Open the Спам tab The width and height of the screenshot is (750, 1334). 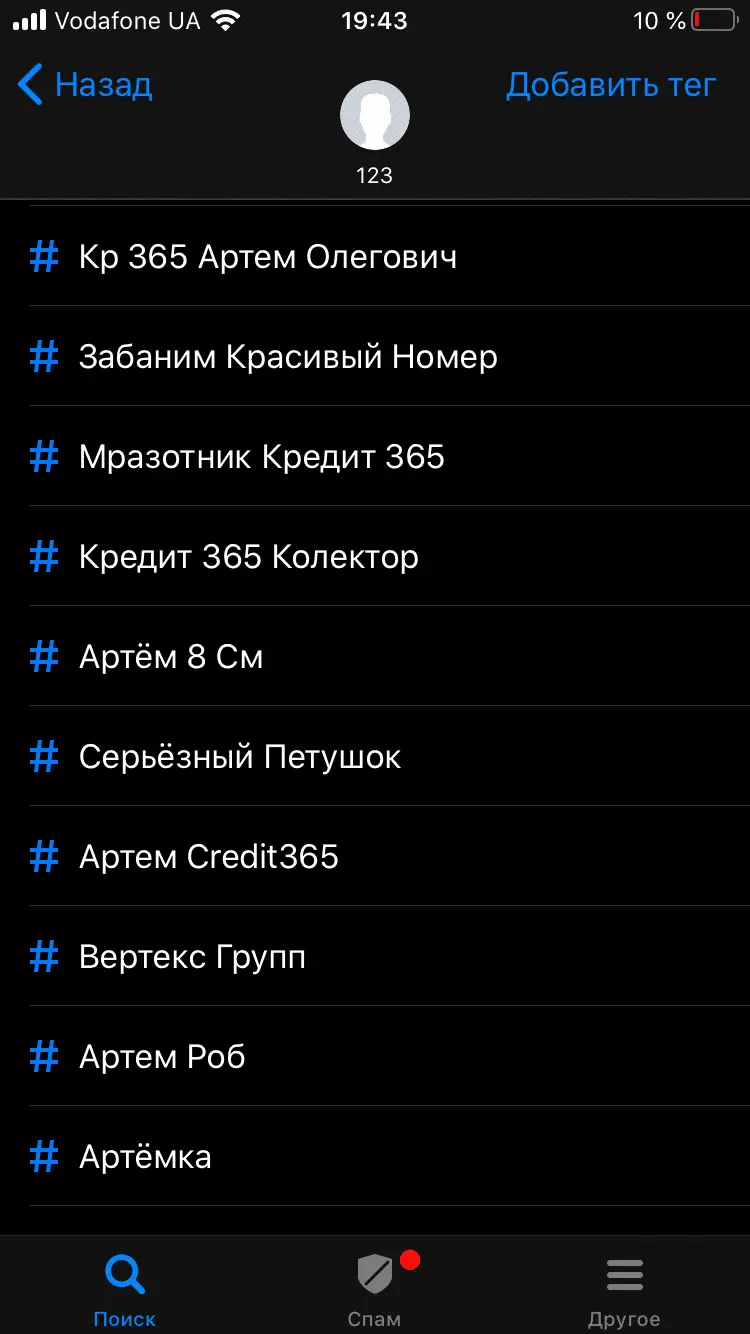(375, 1289)
